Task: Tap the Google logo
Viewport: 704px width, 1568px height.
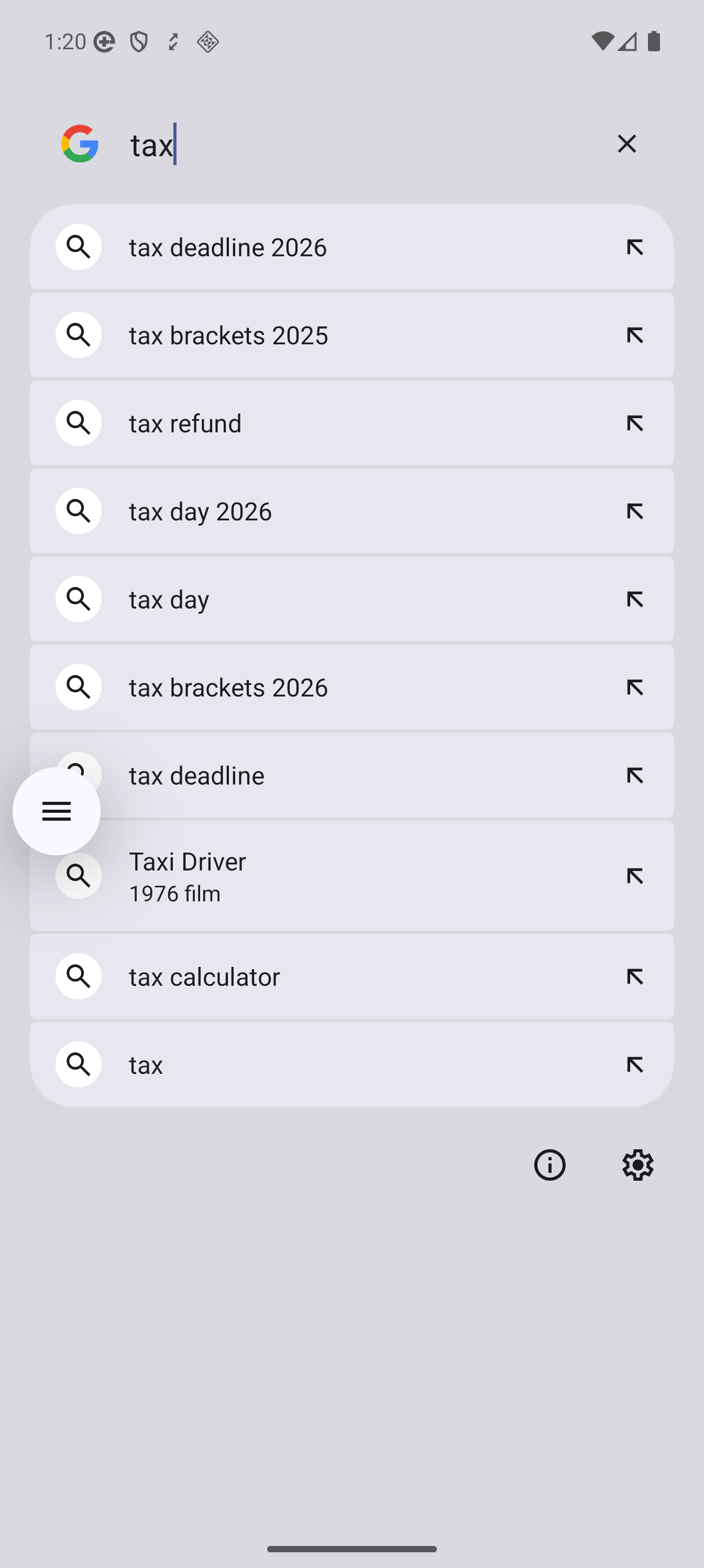Action: pyautogui.click(x=79, y=144)
